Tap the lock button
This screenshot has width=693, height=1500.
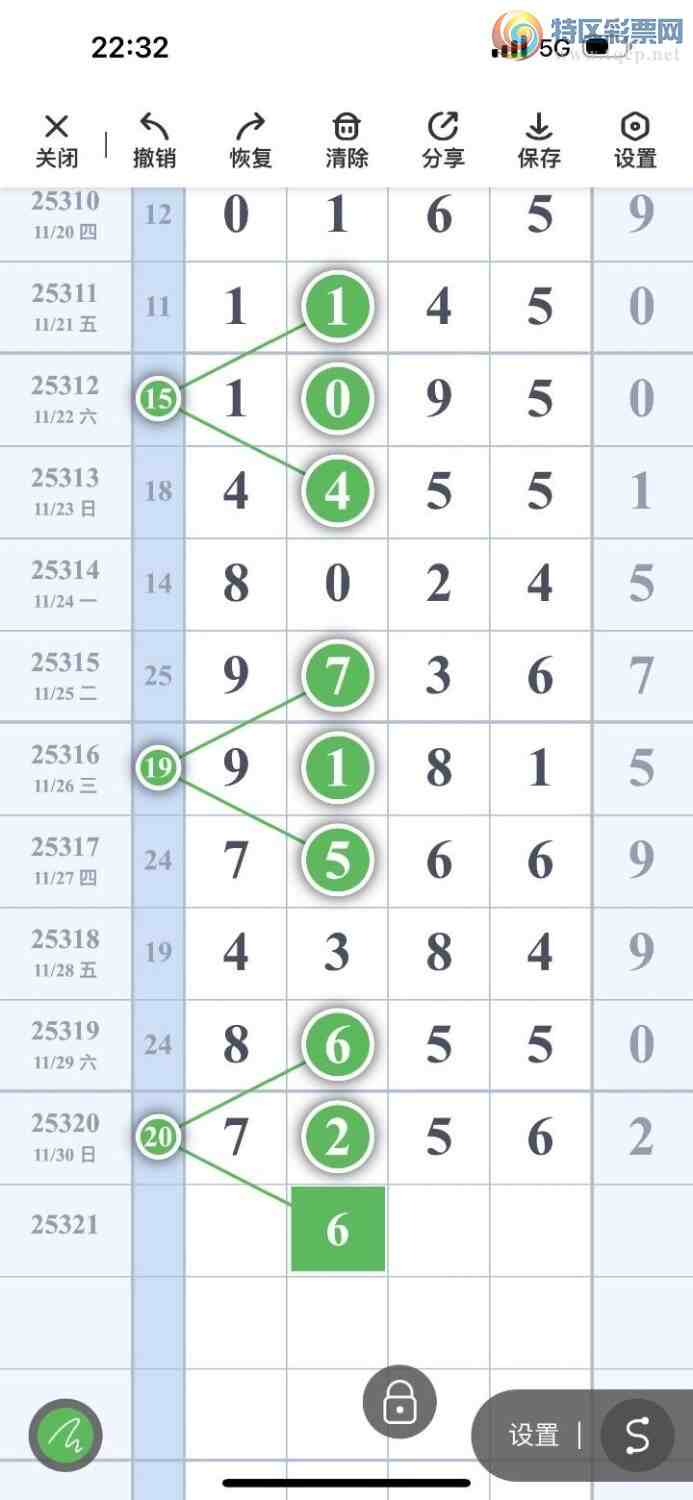(399, 1402)
